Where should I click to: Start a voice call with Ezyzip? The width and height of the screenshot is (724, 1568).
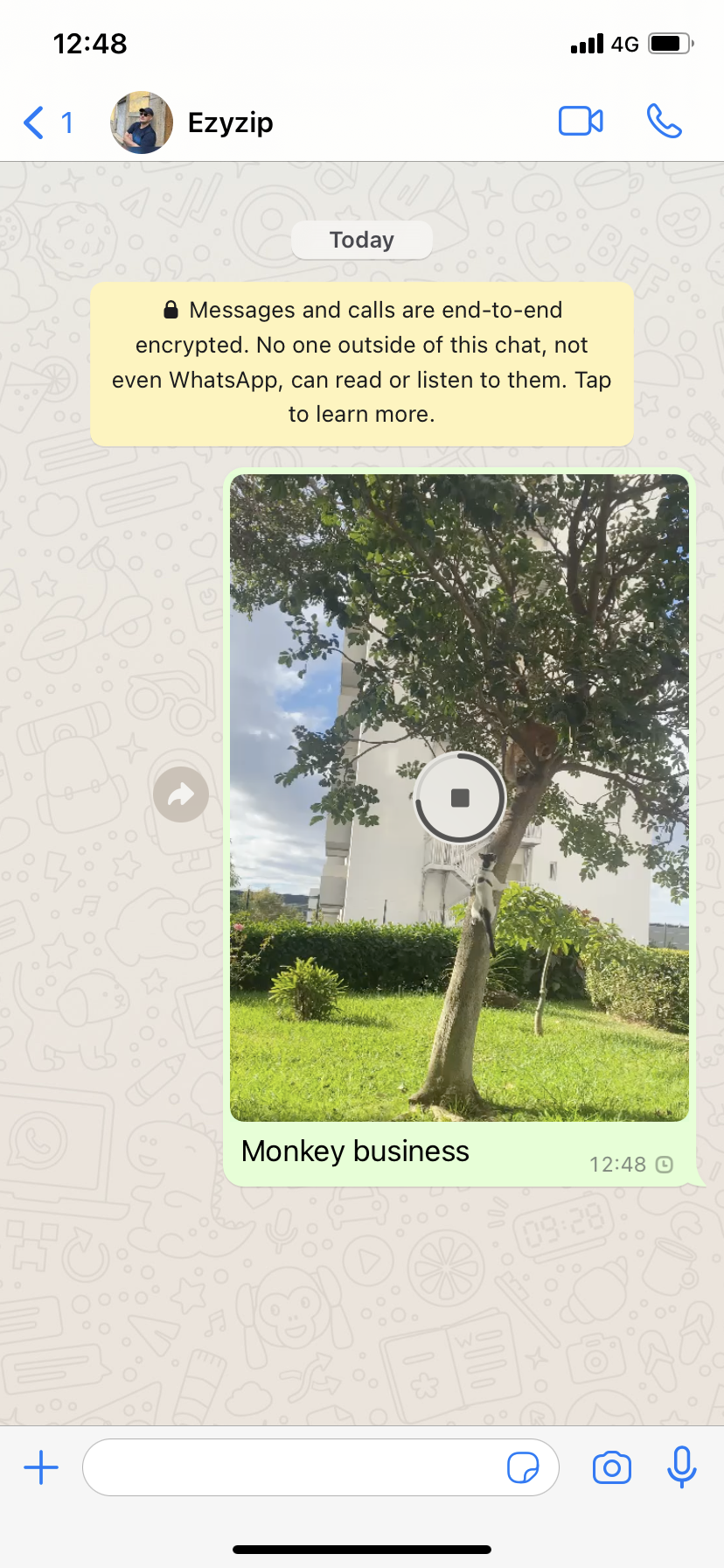click(664, 122)
